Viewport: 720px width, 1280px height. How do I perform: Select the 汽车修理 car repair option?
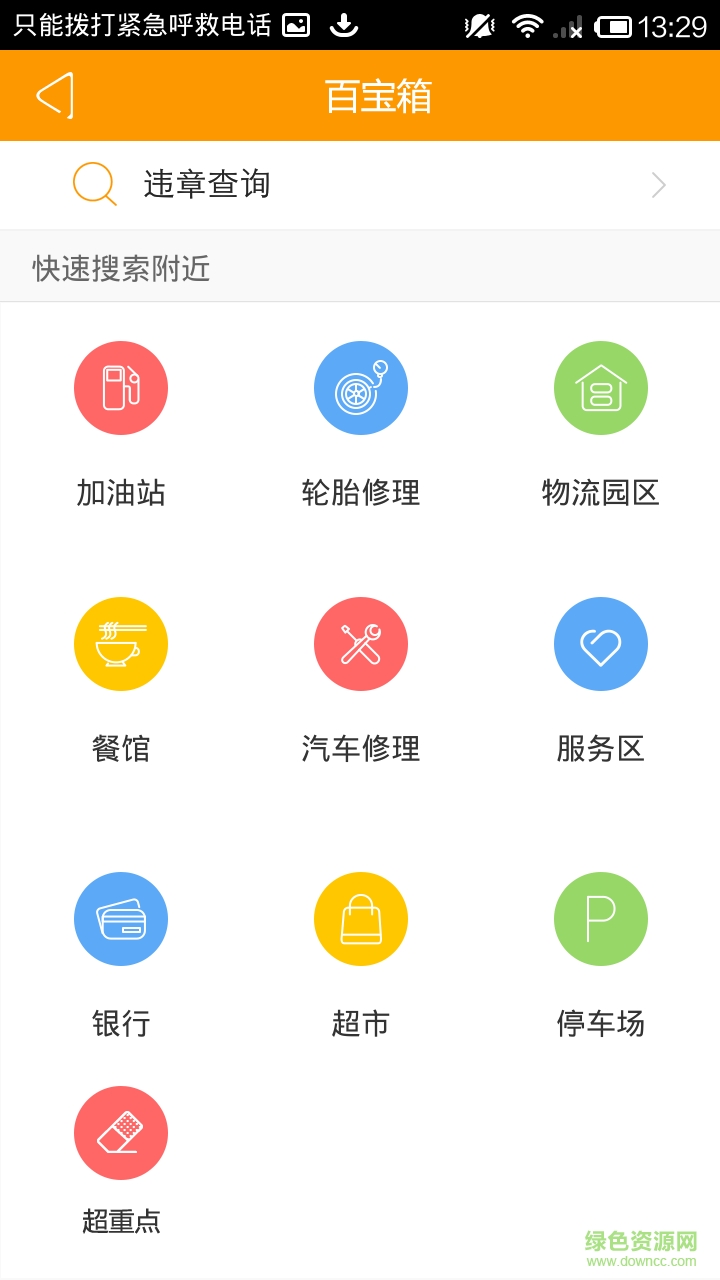pos(361,644)
